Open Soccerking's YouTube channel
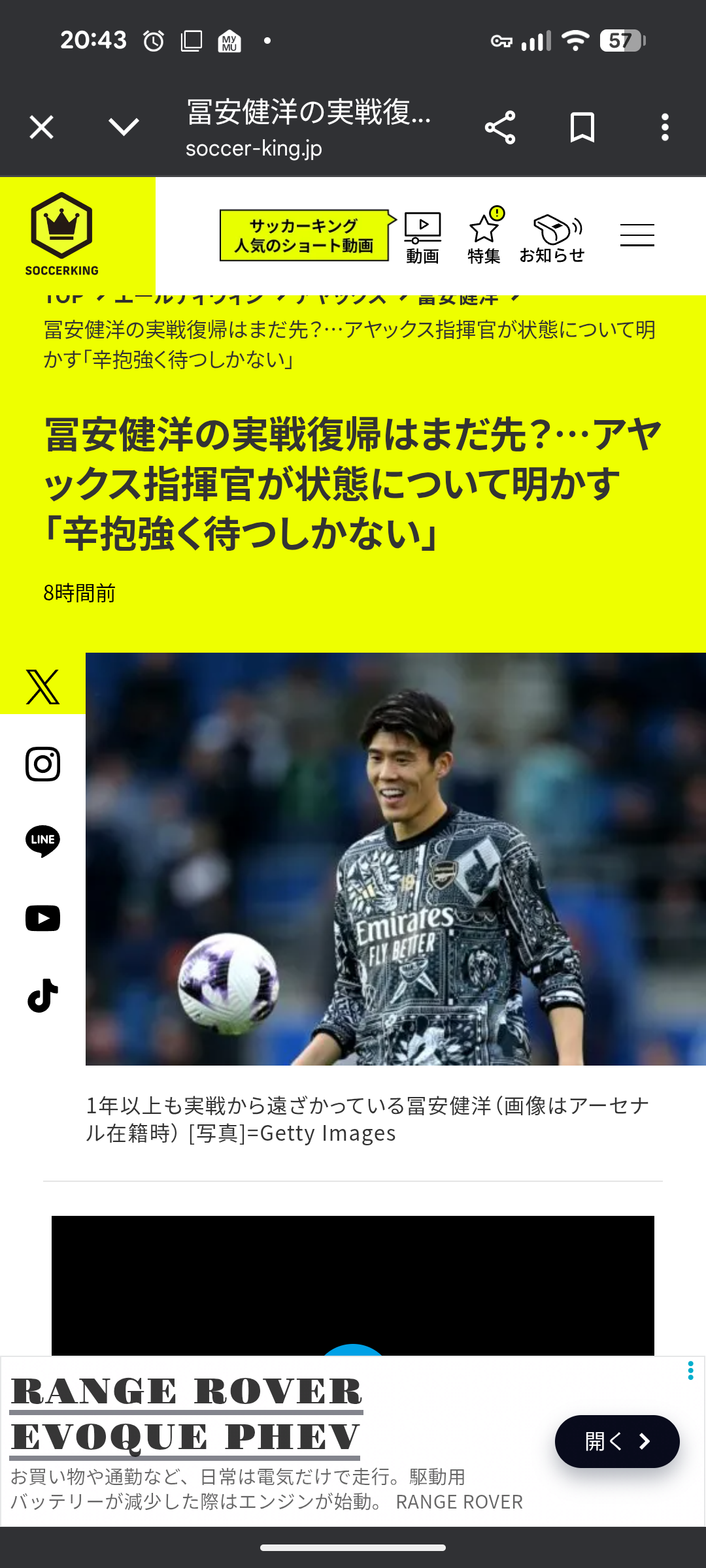The height and width of the screenshot is (1568, 706). coord(42,918)
